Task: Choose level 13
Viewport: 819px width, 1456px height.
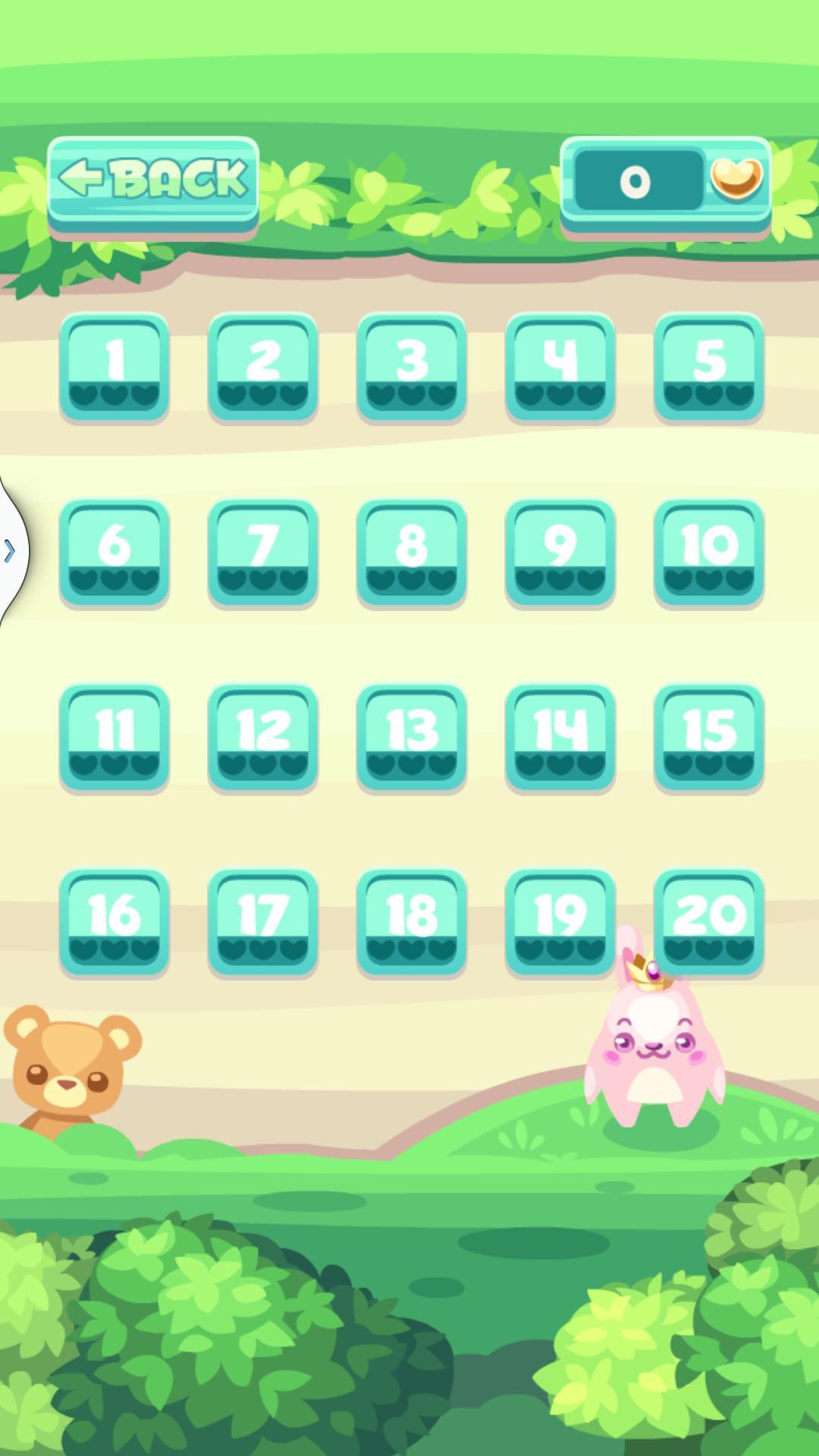Action: click(x=411, y=738)
